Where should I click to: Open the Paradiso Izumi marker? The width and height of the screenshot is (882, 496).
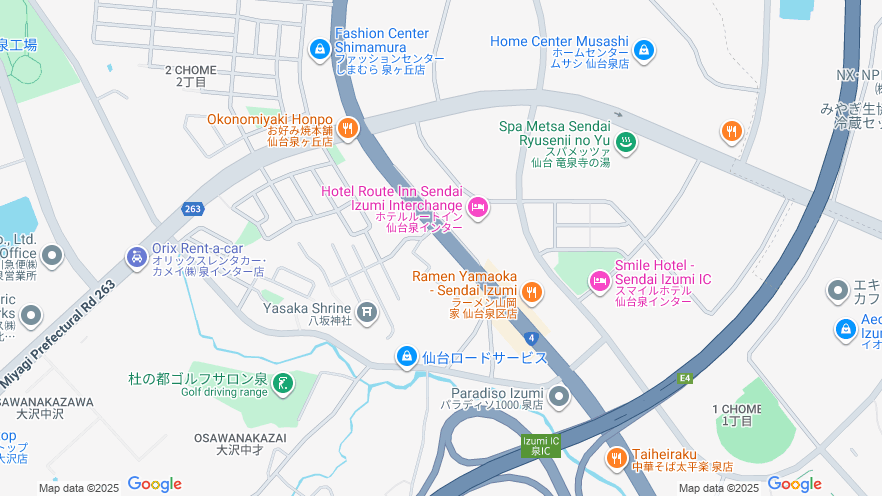coord(558,398)
